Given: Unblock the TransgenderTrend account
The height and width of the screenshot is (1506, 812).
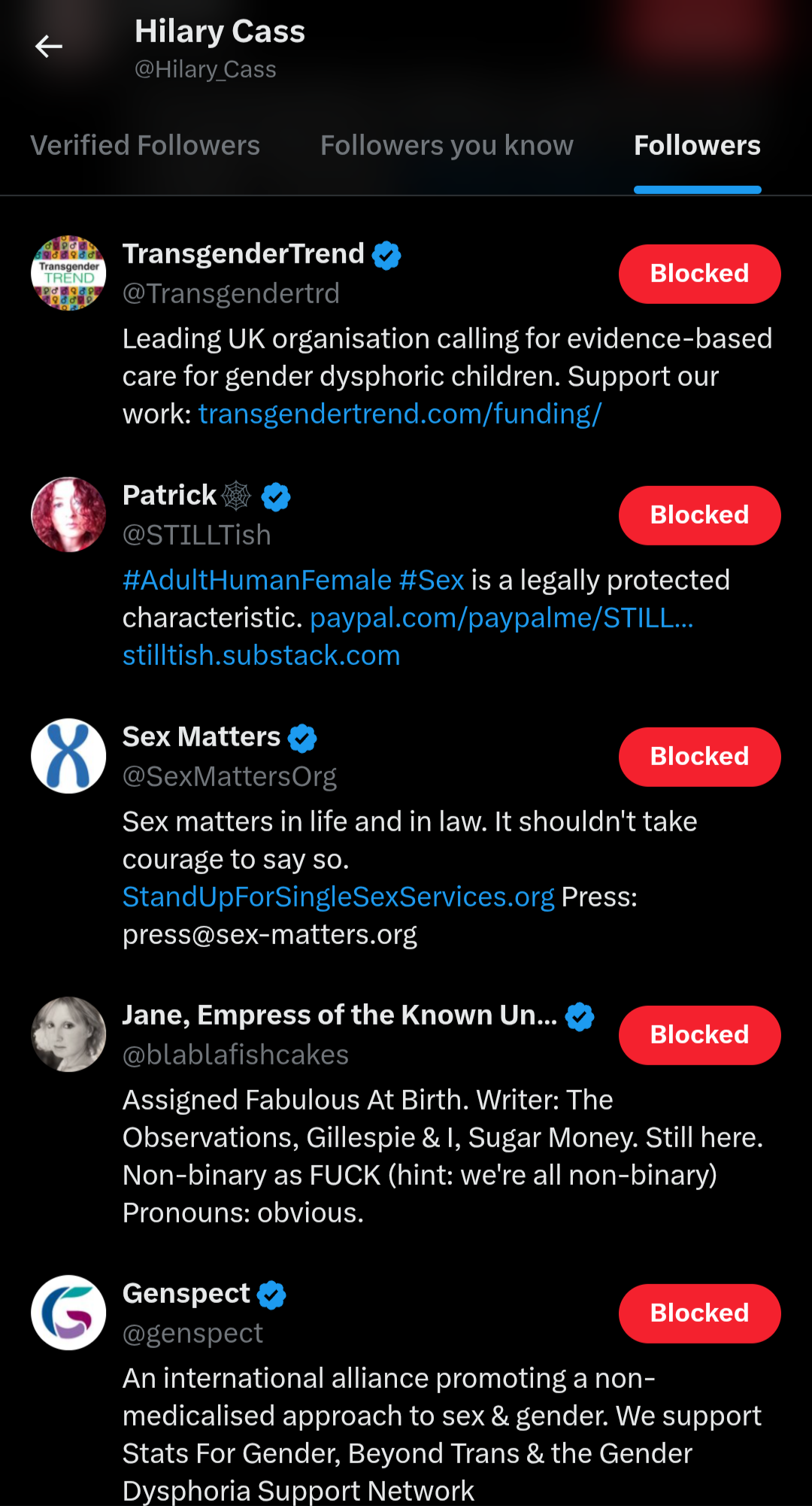Looking at the screenshot, I should [699, 274].
